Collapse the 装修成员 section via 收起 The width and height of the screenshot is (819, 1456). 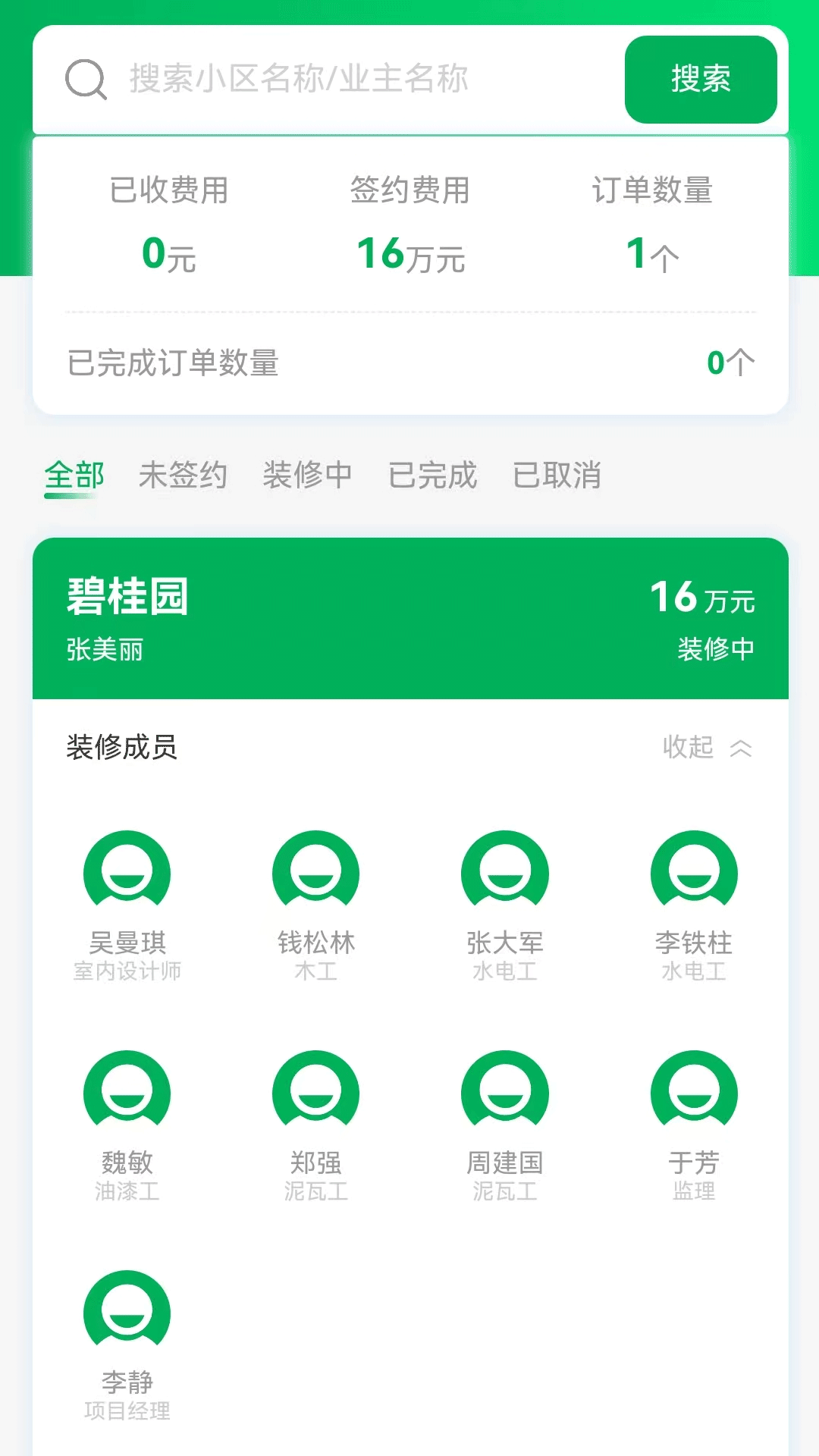coord(705,748)
